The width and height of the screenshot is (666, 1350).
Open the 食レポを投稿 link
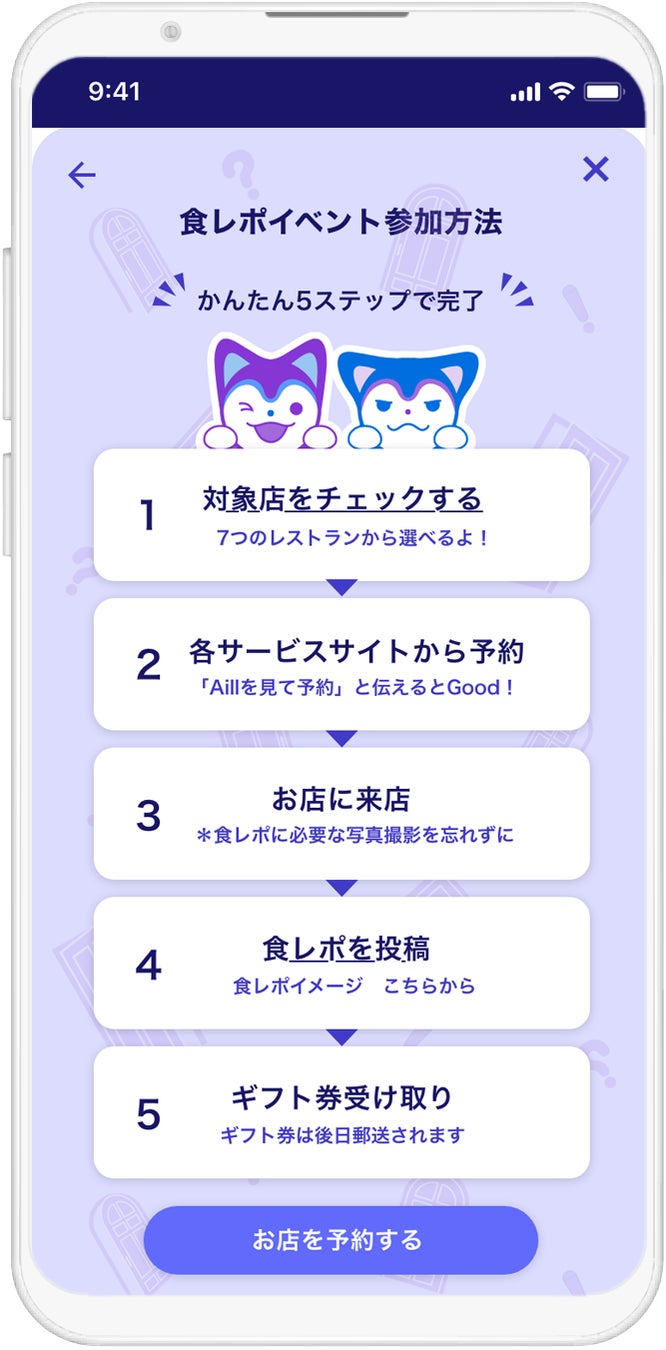click(346, 947)
